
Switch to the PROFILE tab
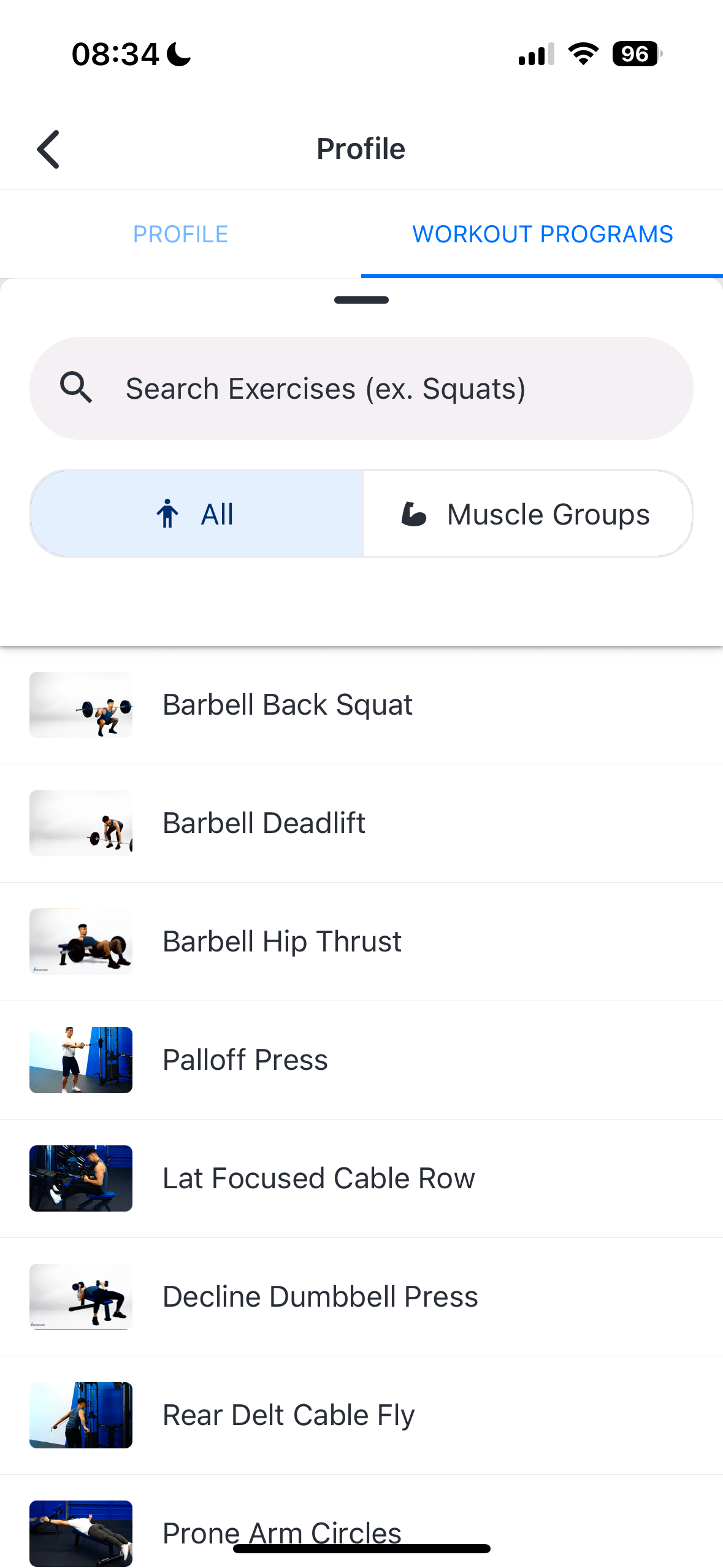pyautogui.click(x=180, y=234)
